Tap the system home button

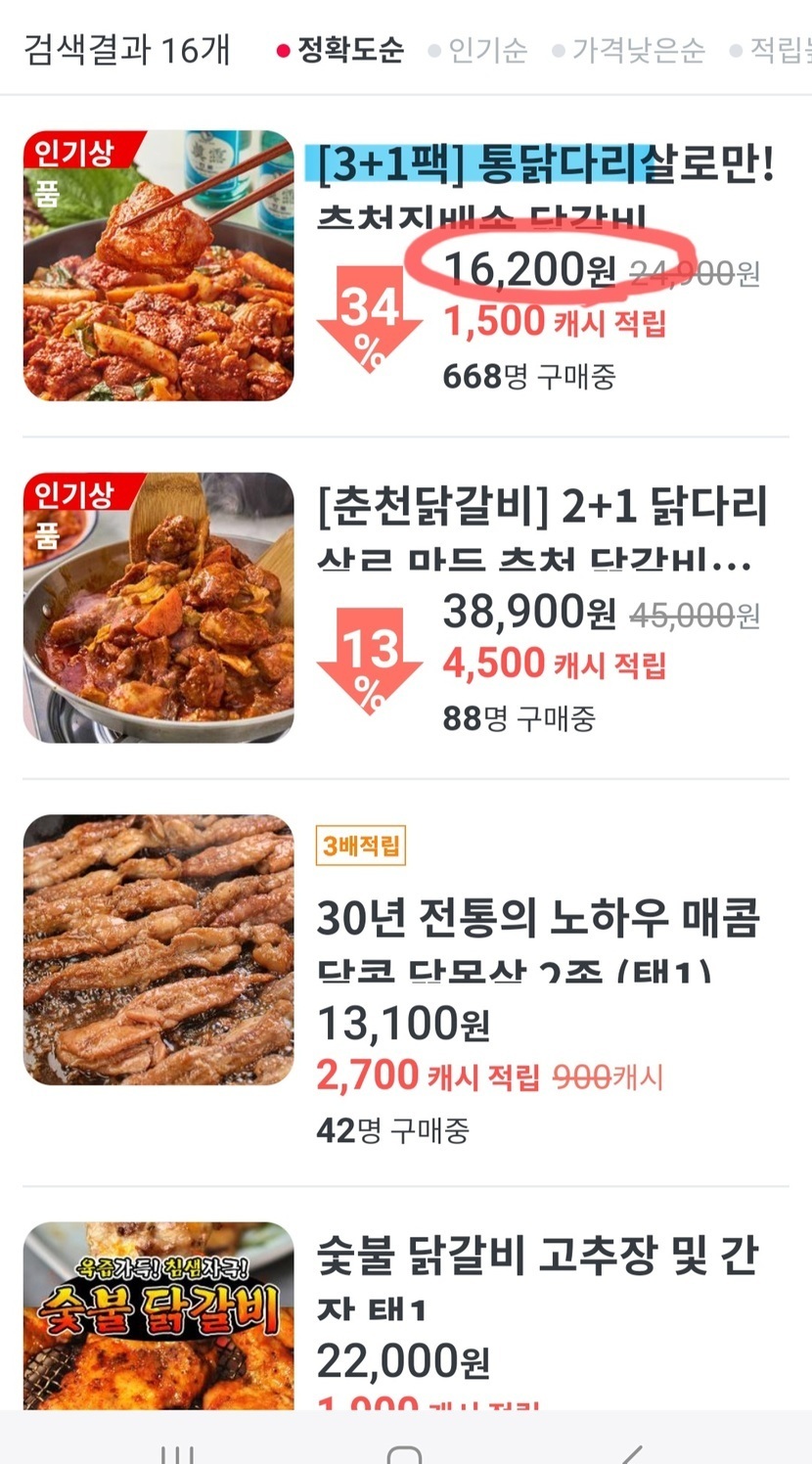coord(404,1452)
